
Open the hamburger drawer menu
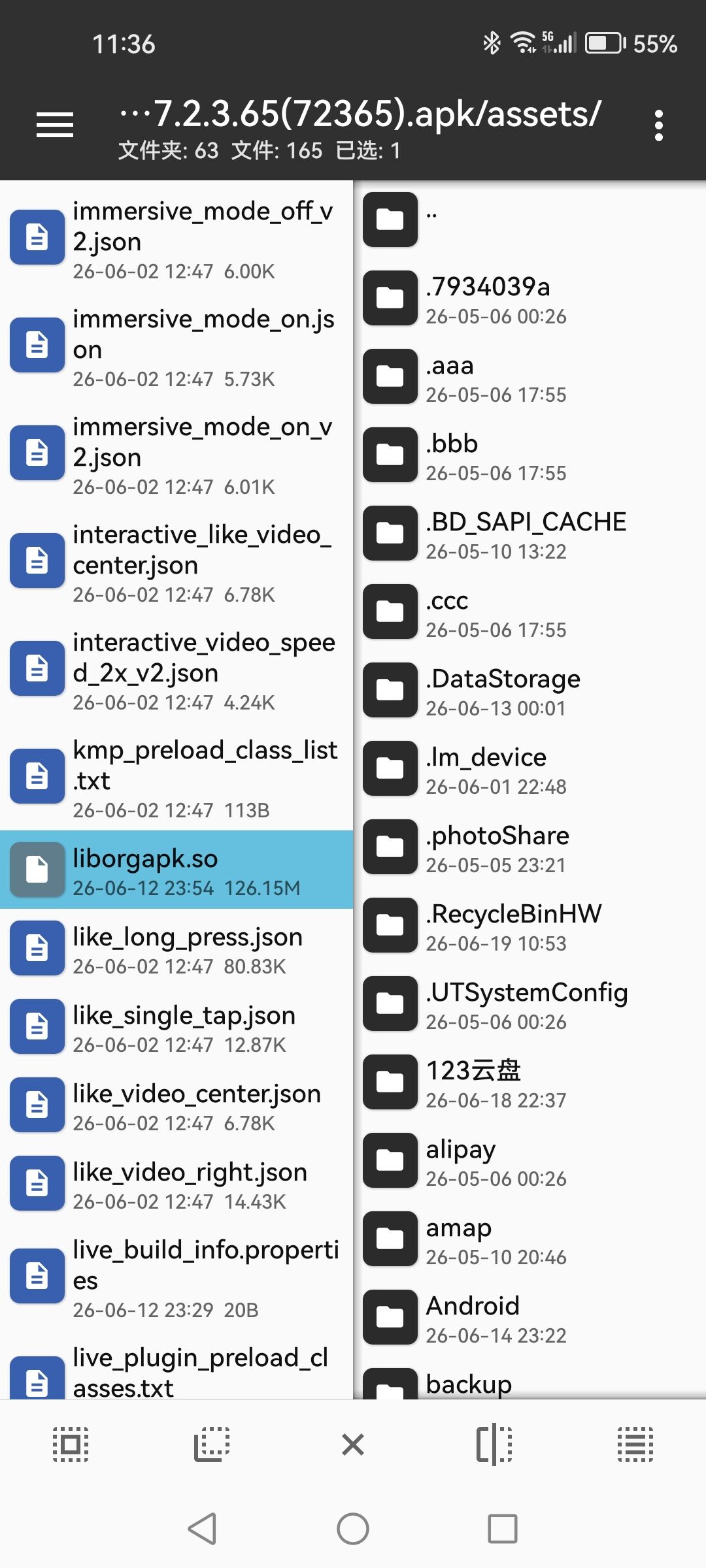(55, 125)
